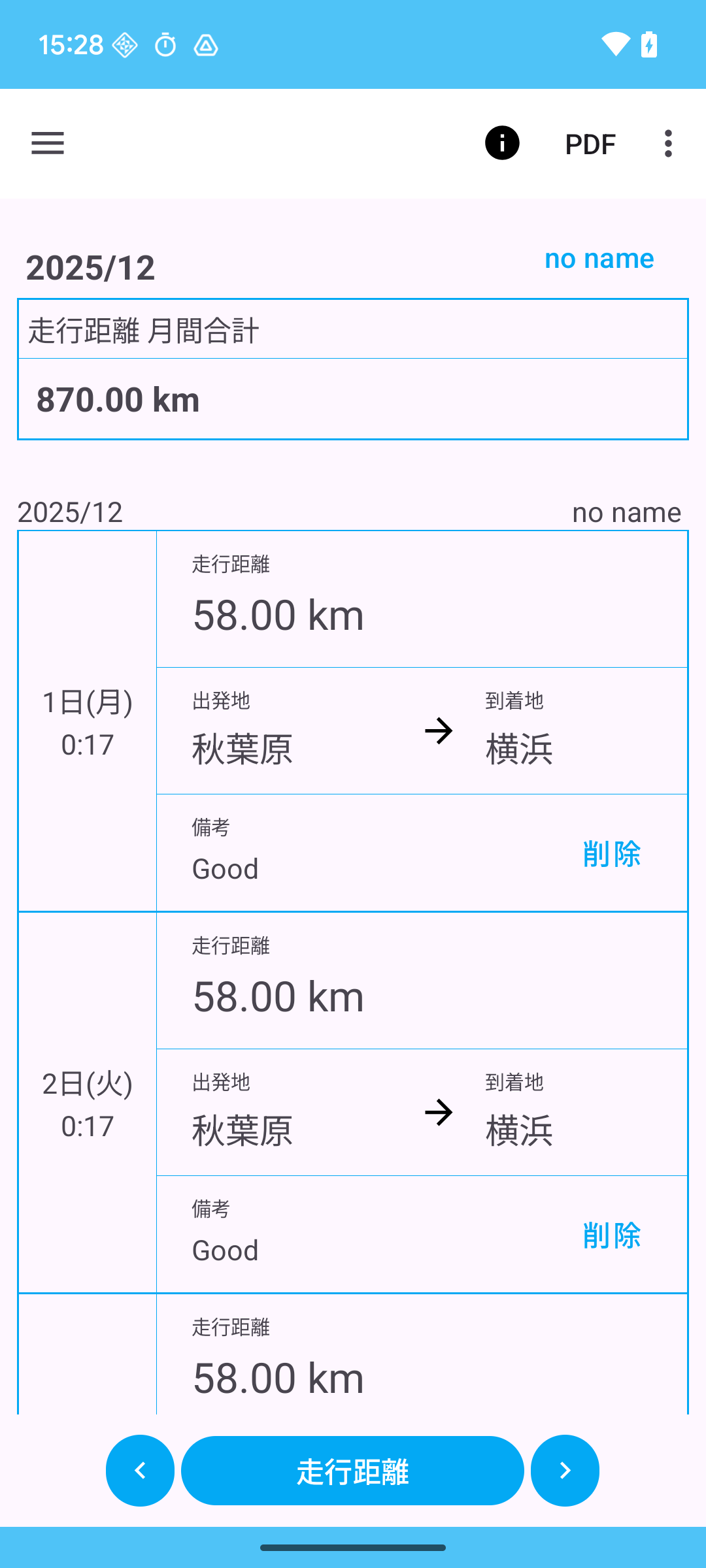Screen dimensions: 706x1568
Task: Open the hamburger drawer menu
Action: coord(48,143)
